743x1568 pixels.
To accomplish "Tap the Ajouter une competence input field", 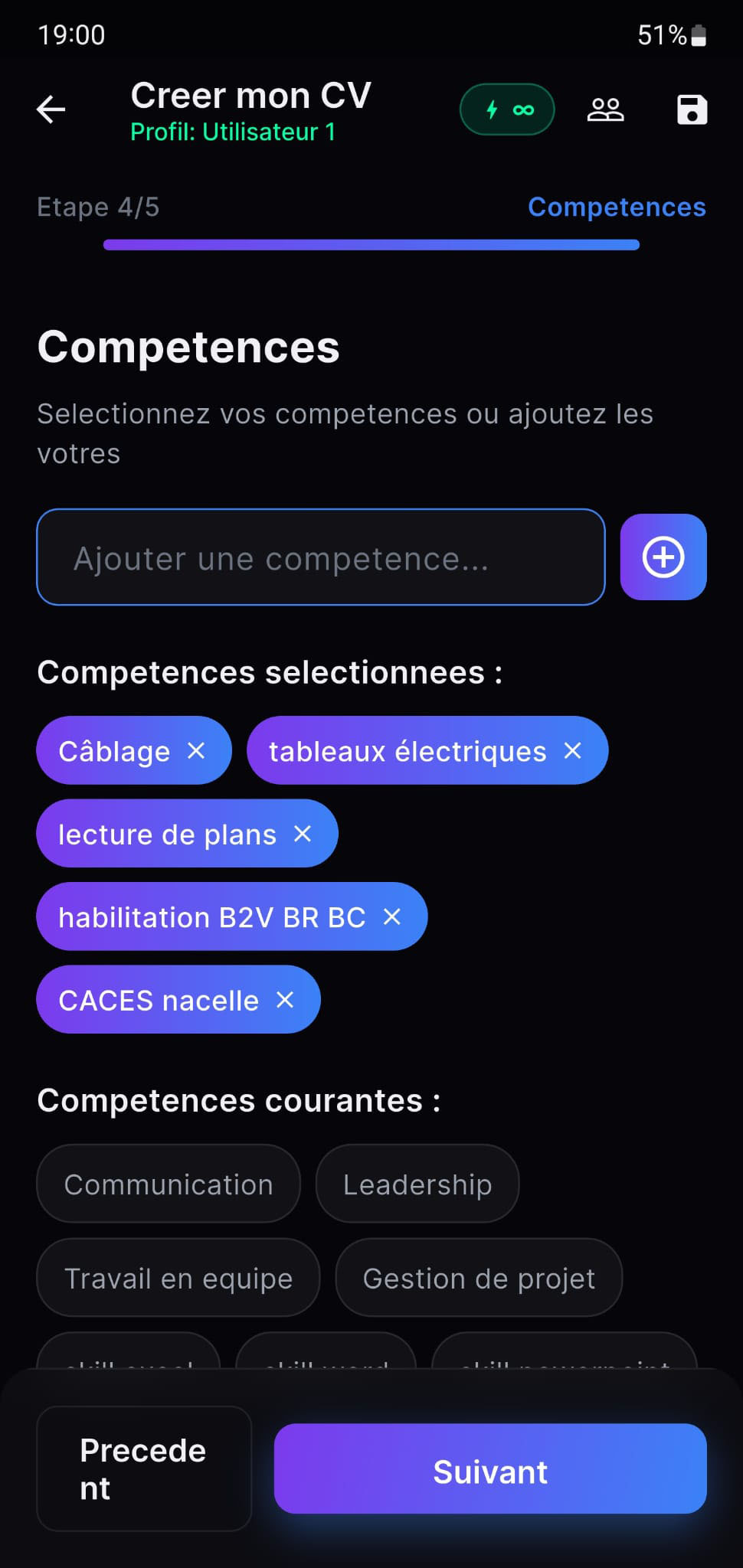I will [x=320, y=557].
